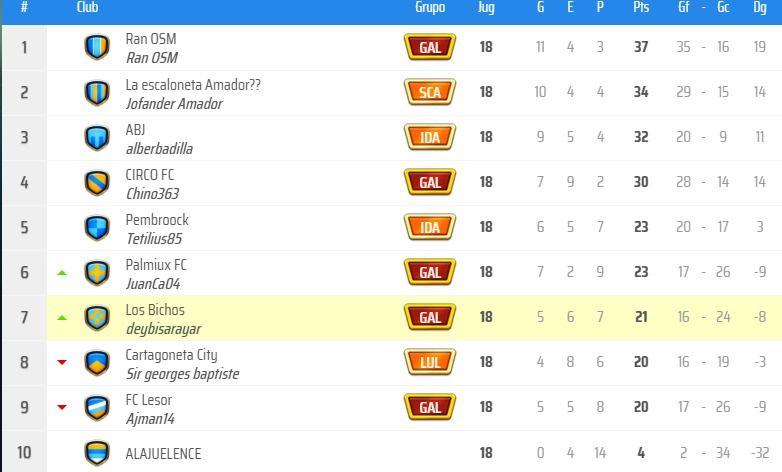This screenshot has width=782, height=472.
Task: Open the FC Lesor club row
Action: 149,400
